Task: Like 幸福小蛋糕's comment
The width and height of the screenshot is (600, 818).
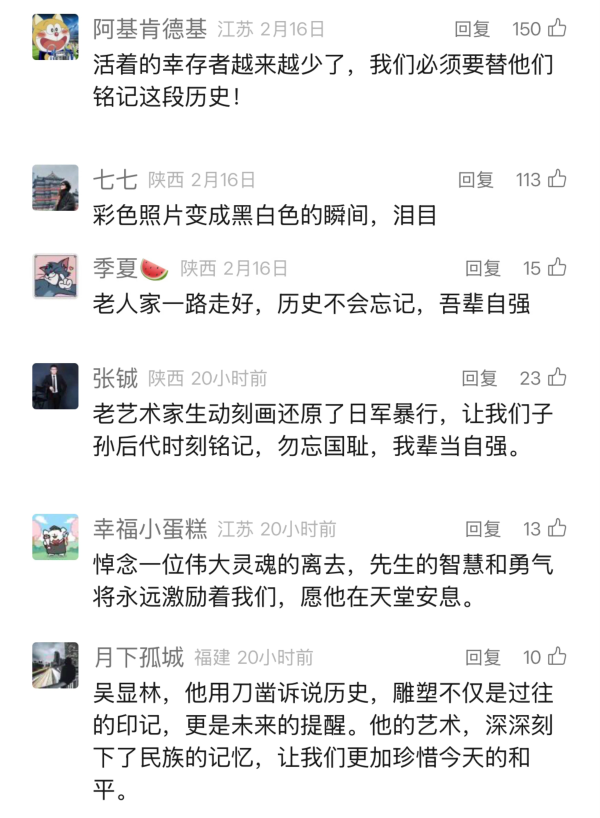Action: pos(557,528)
